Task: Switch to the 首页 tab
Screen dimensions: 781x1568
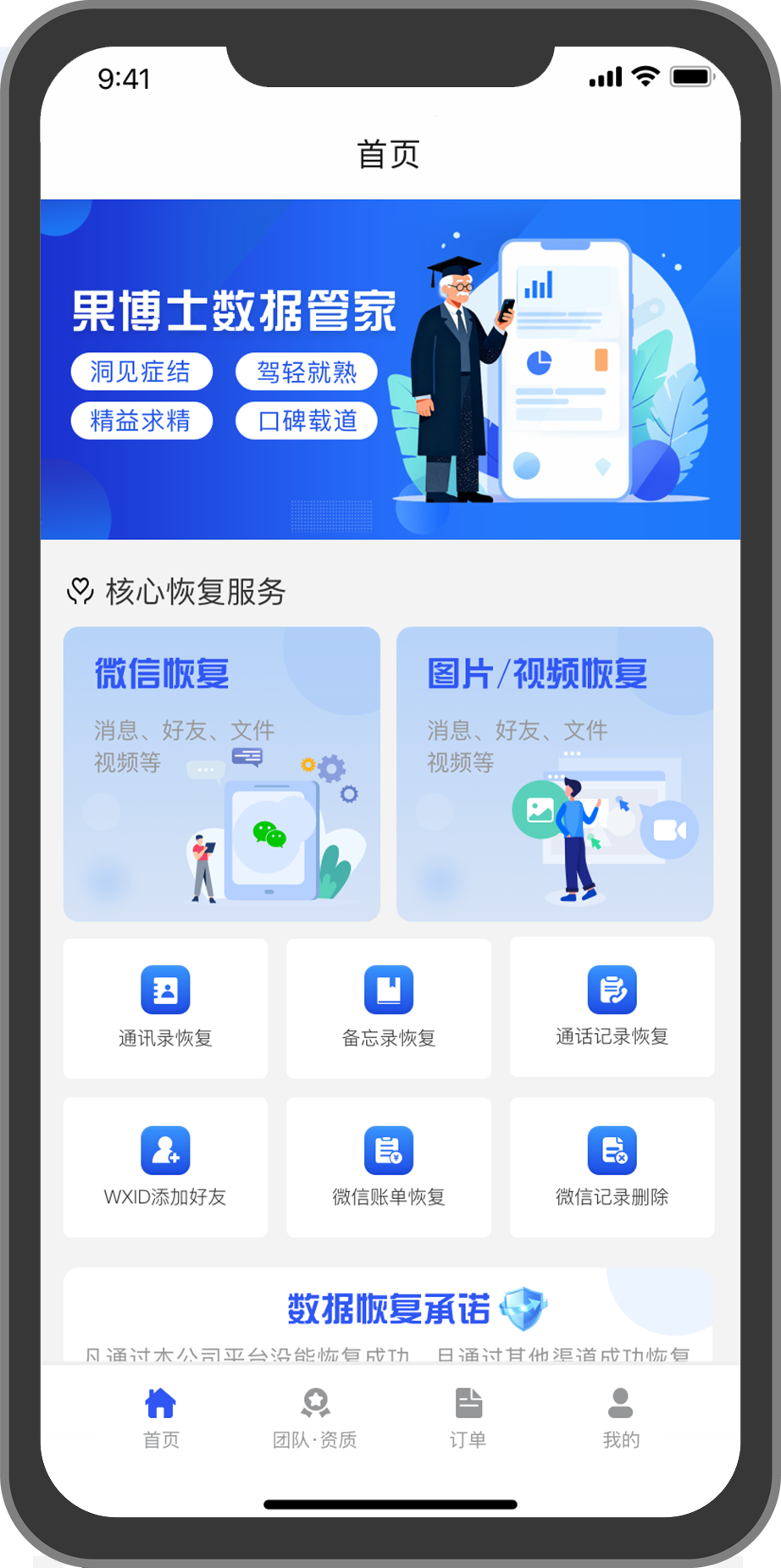Action: click(x=161, y=1417)
